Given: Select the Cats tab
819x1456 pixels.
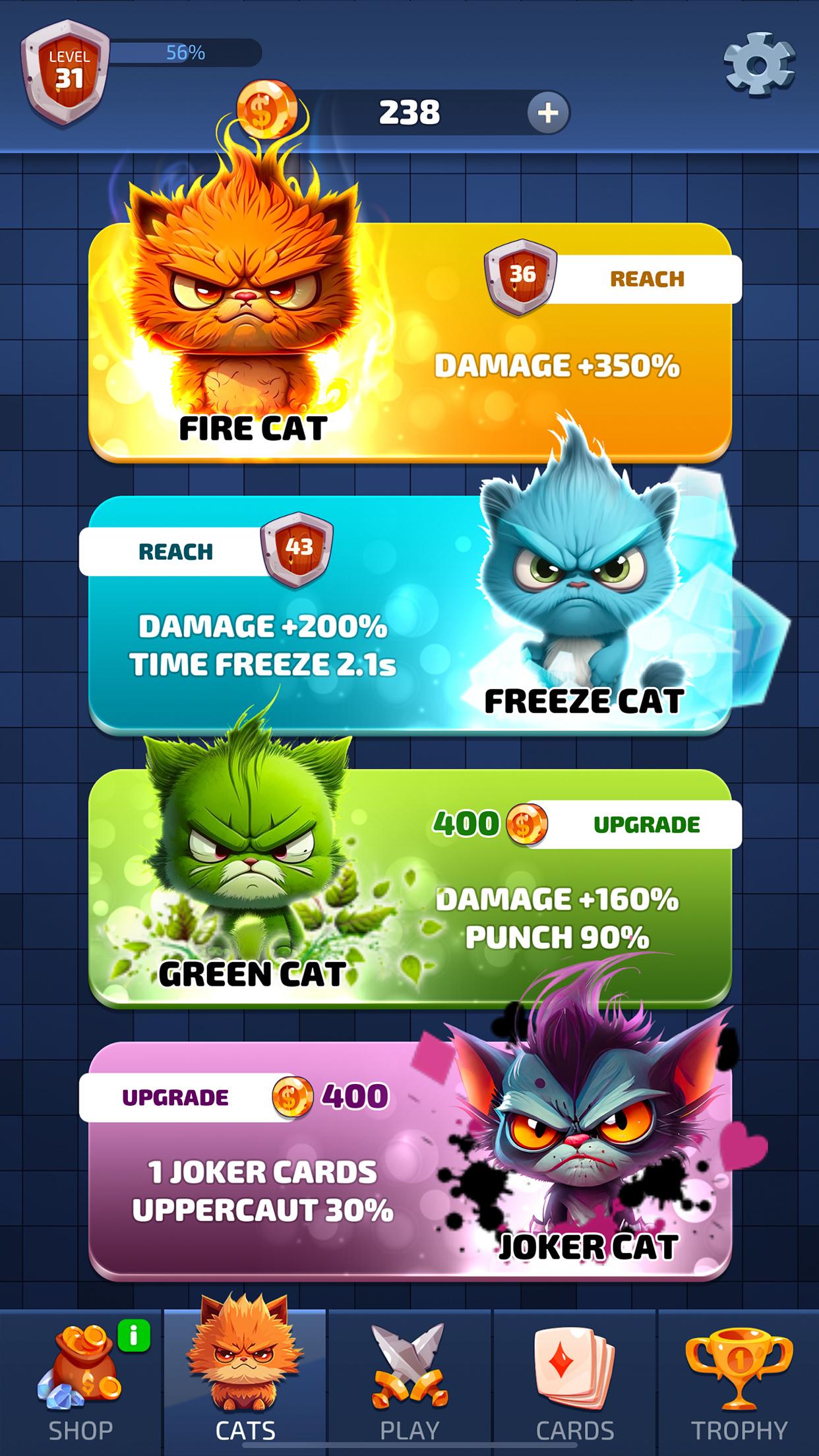Looking at the screenshot, I should coord(245,1383).
